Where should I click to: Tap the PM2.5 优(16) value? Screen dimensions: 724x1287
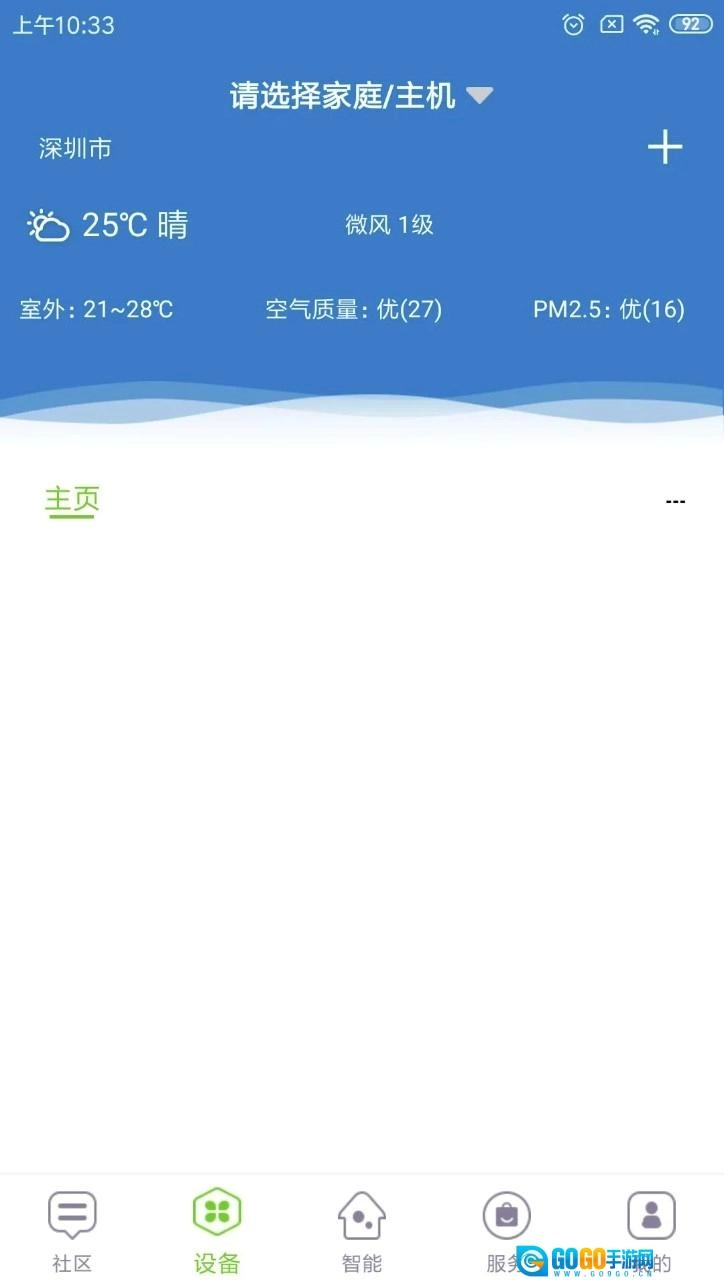coord(609,310)
